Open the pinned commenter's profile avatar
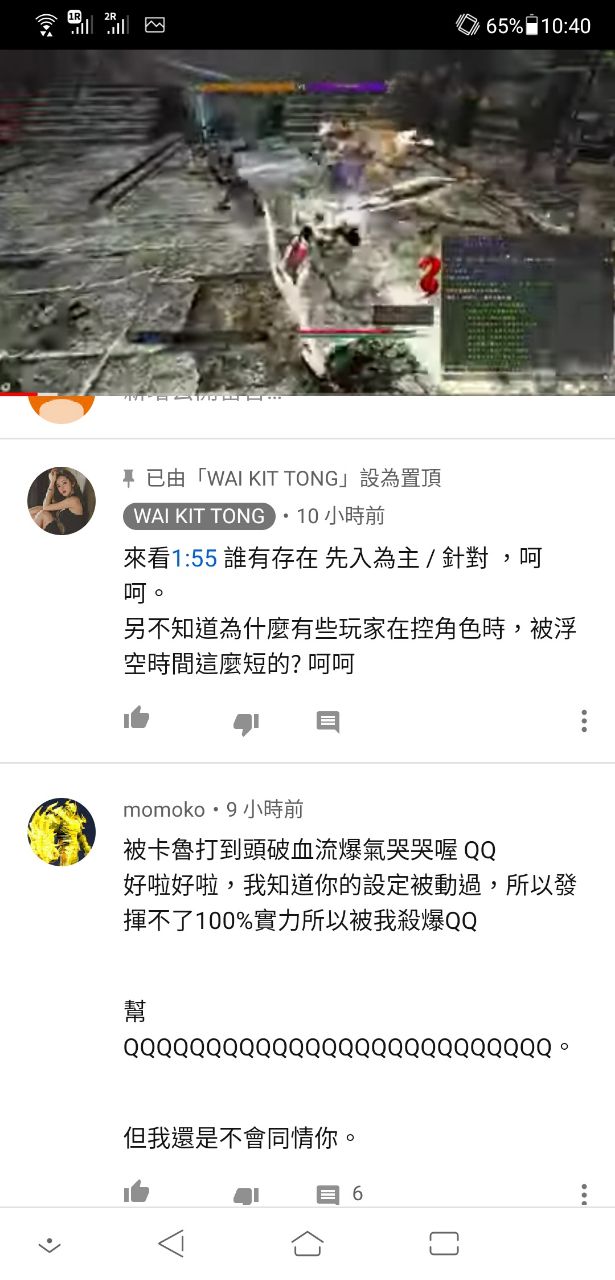 (61, 501)
